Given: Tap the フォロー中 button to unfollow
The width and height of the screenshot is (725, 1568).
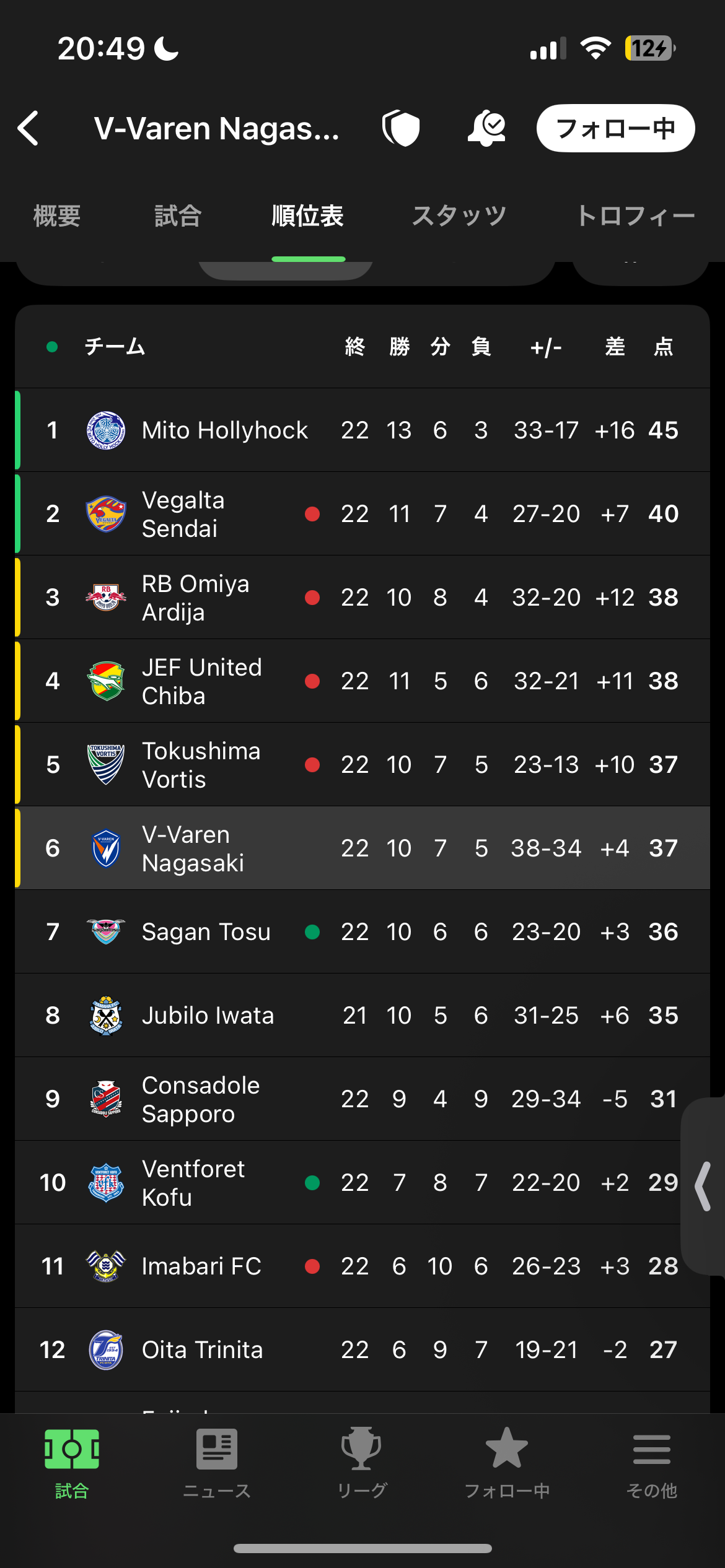Looking at the screenshot, I should pyautogui.click(x=615, y=128).
